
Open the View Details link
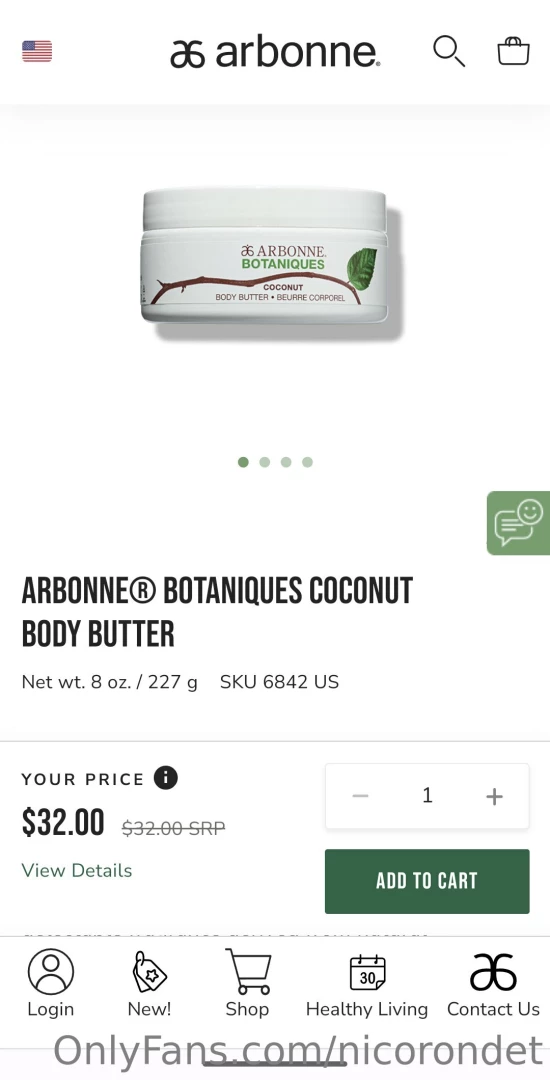point(76,871)
